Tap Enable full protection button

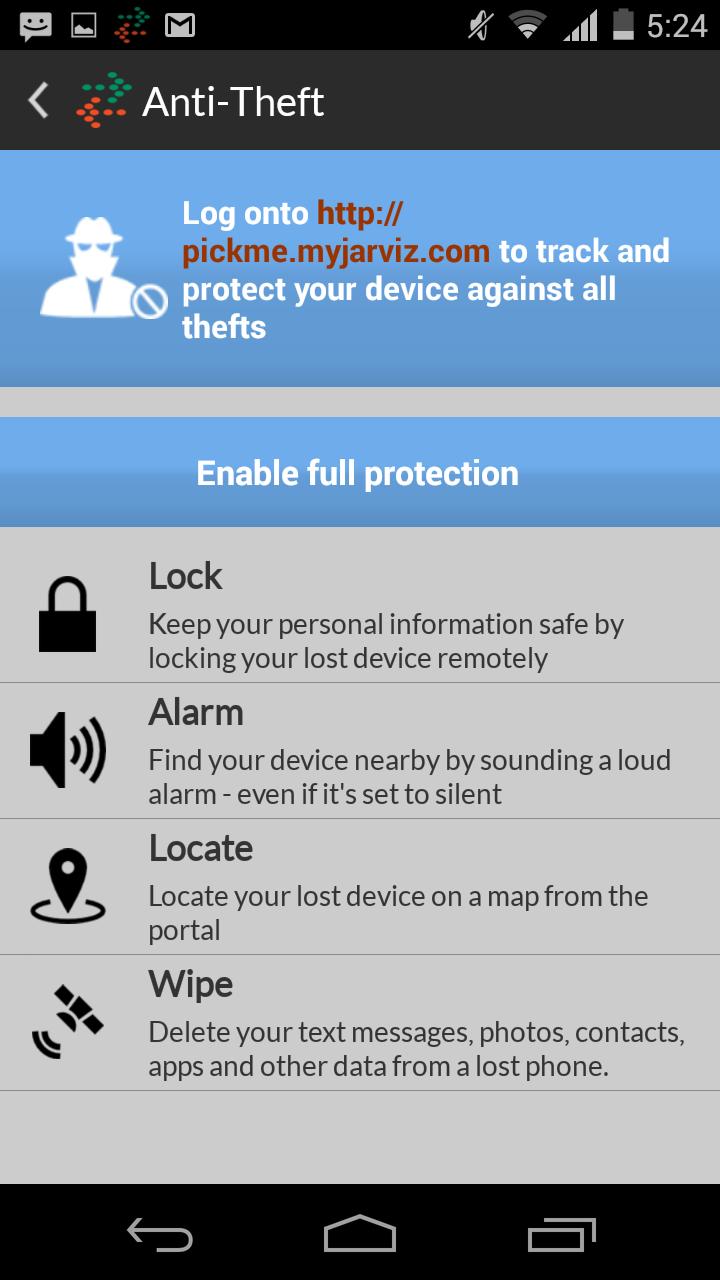click(359, 473)
